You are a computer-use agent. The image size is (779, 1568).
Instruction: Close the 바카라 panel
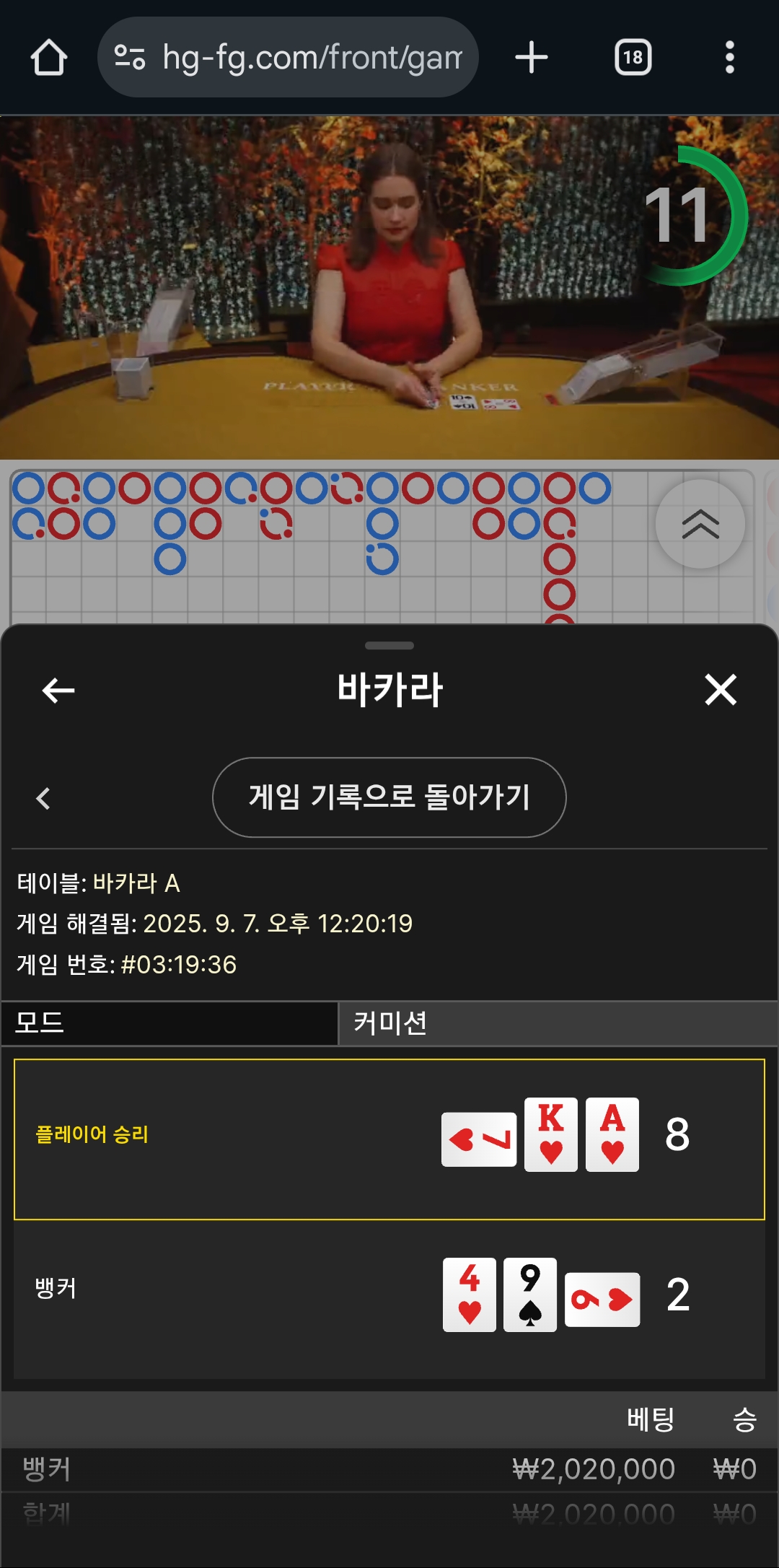(721, 690)
